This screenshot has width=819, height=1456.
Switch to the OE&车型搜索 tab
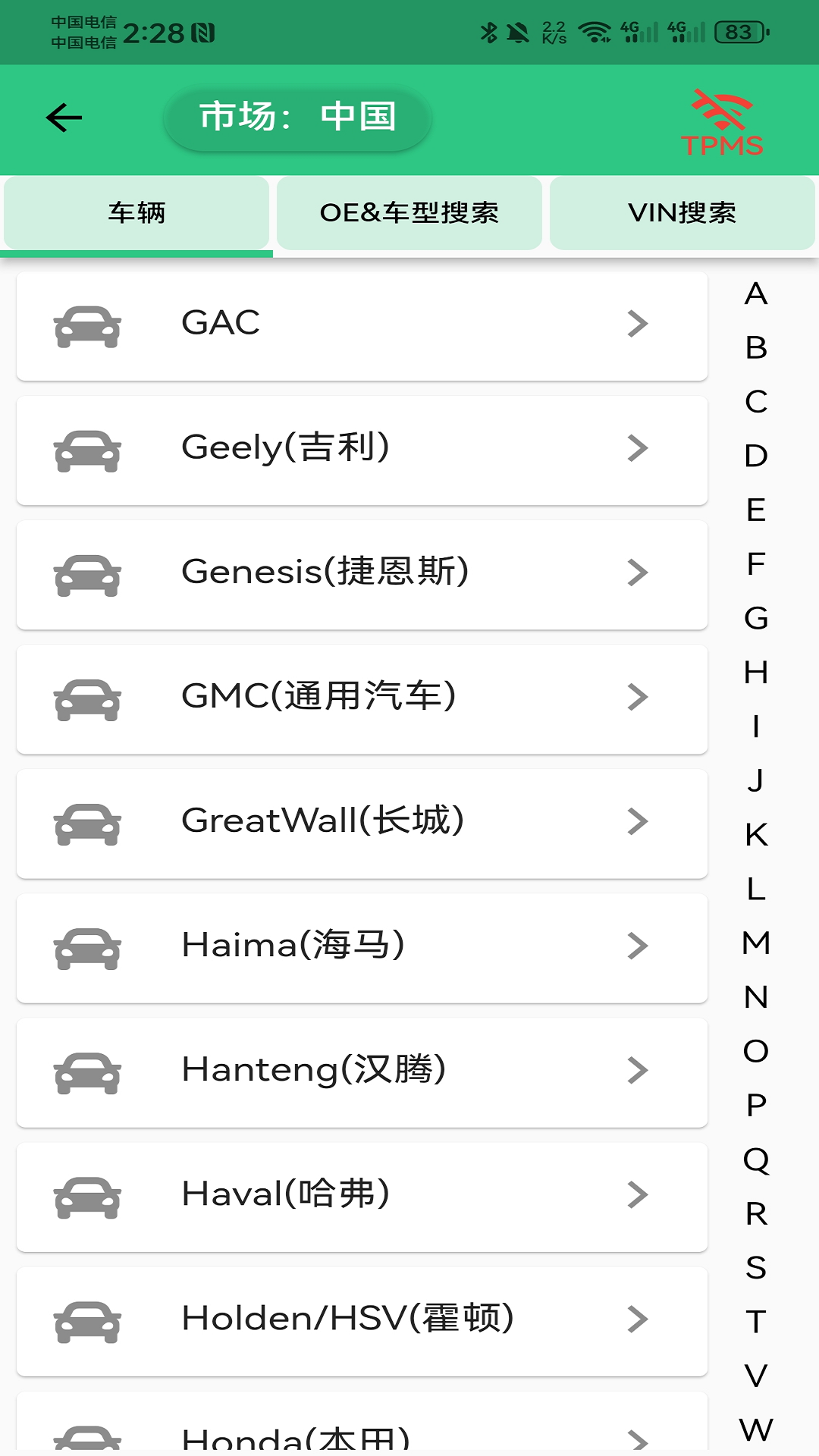(409, 214)
